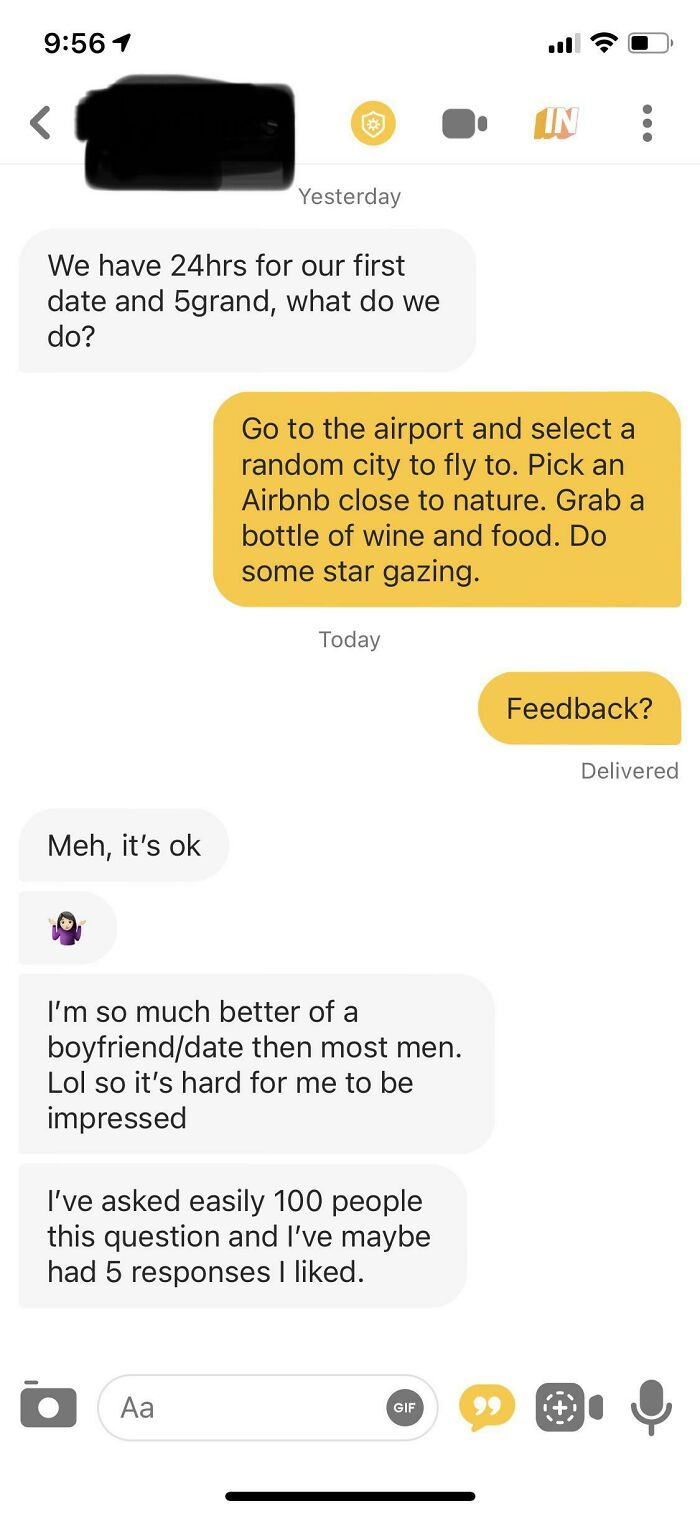Tap the orange IN badge icon
This screenshot has width=700, height=1516.
[x=556, y=123]
